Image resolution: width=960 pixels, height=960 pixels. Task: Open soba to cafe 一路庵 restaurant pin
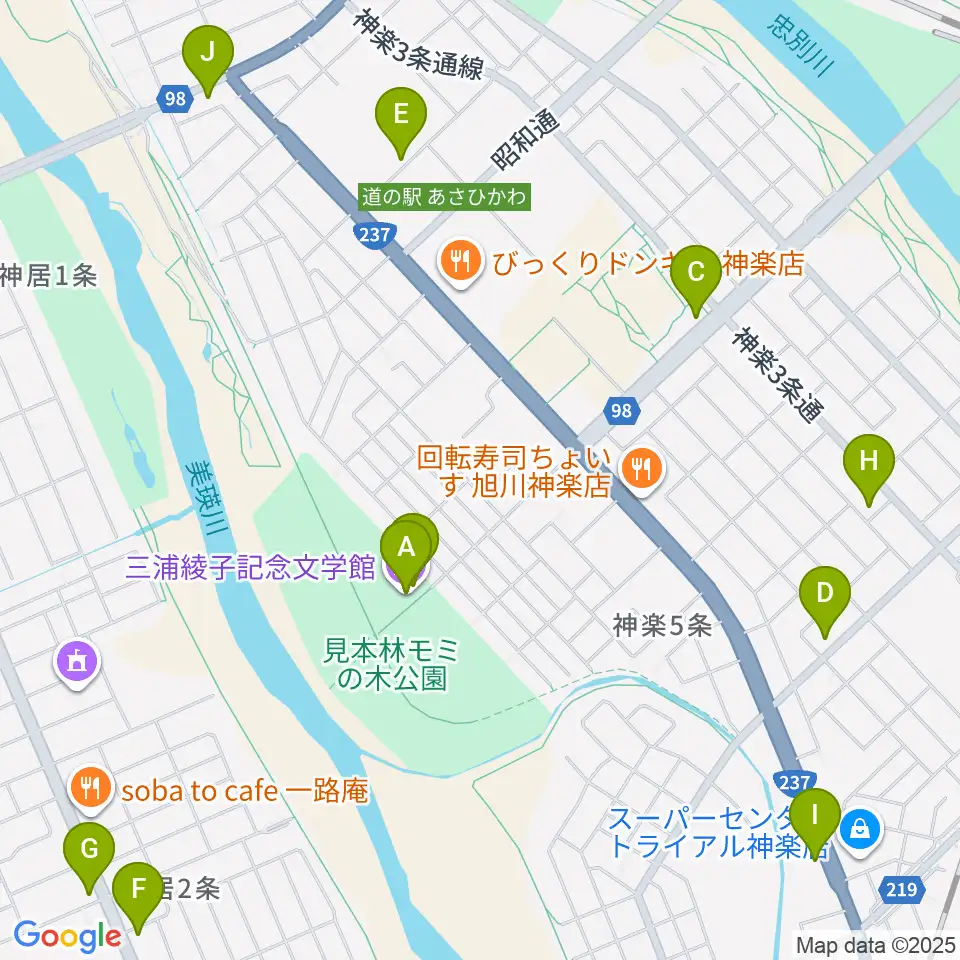pos(91,790)
